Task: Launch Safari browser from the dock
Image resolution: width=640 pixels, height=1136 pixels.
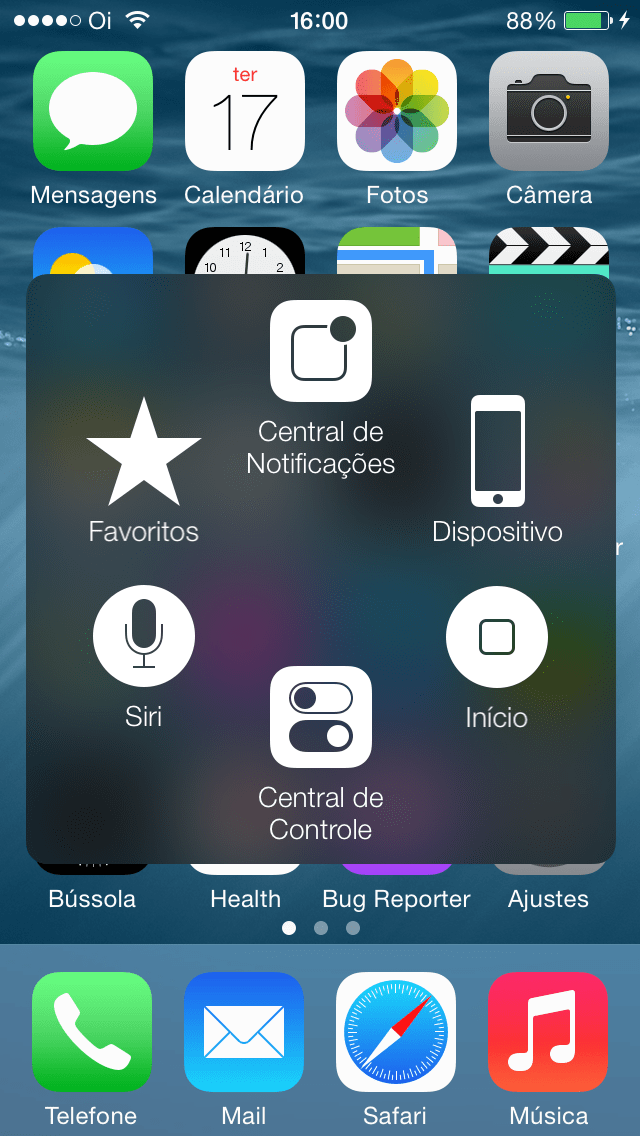Action: [396, 1031]
